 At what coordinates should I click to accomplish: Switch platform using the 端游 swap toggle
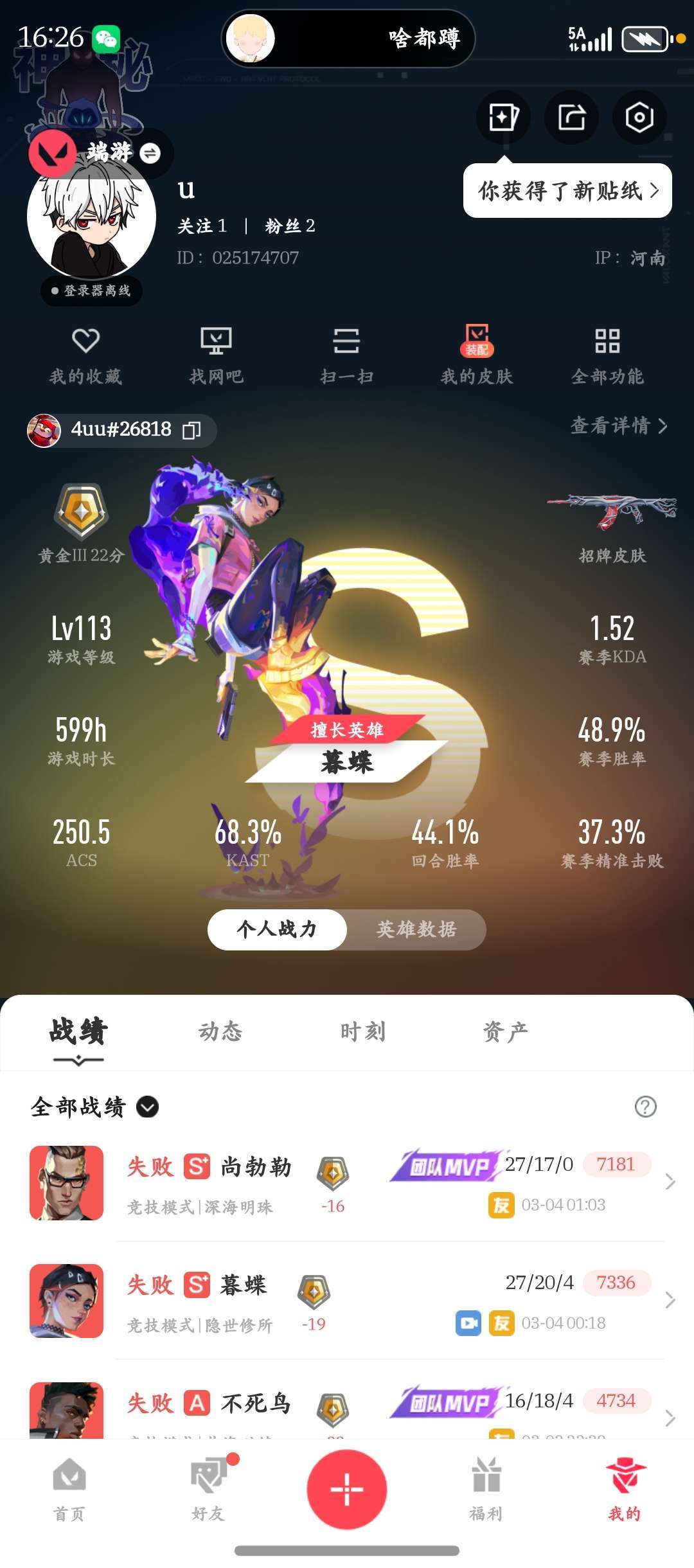pos(149,154)
